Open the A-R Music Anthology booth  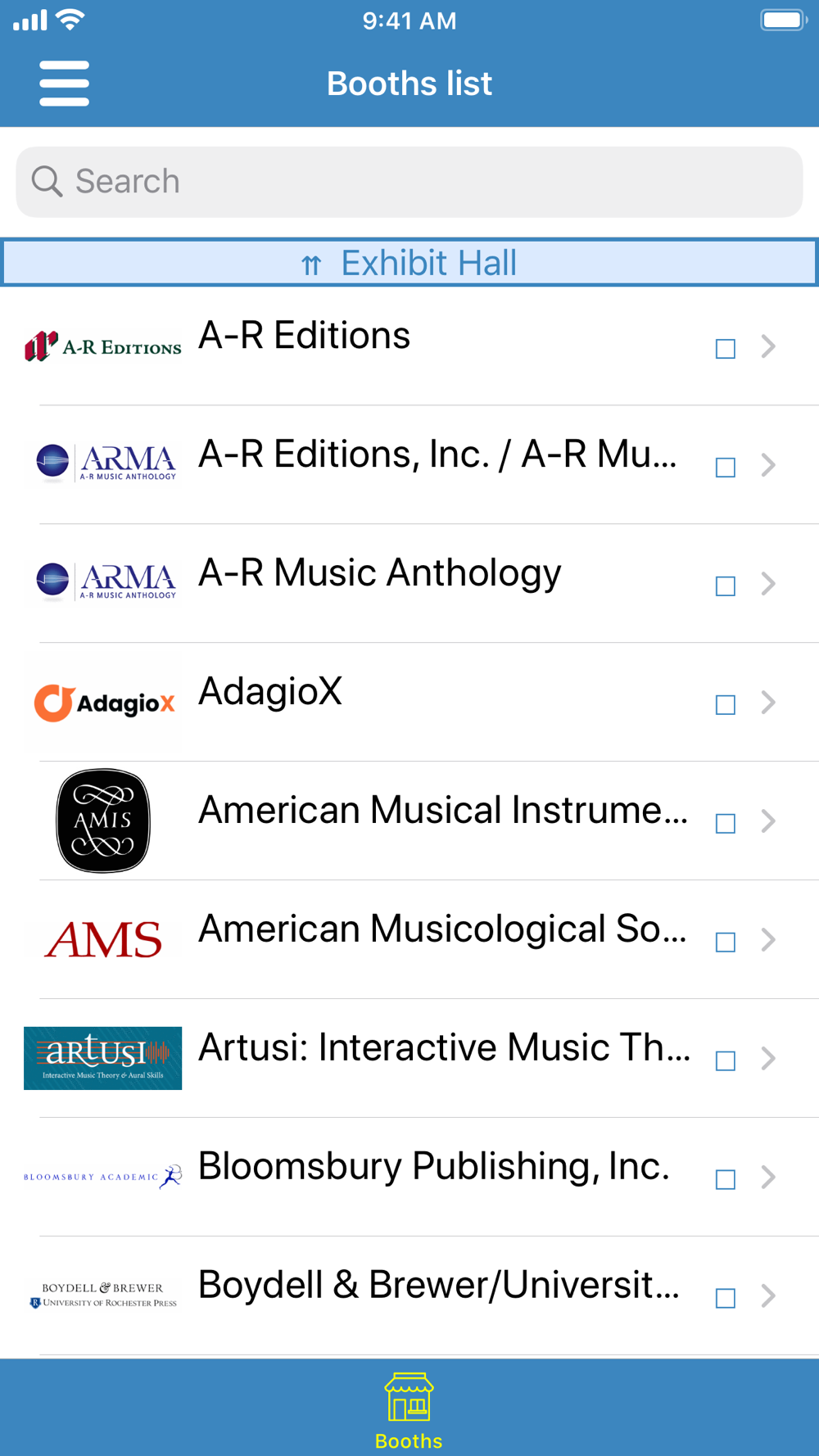tap(409, 584)
